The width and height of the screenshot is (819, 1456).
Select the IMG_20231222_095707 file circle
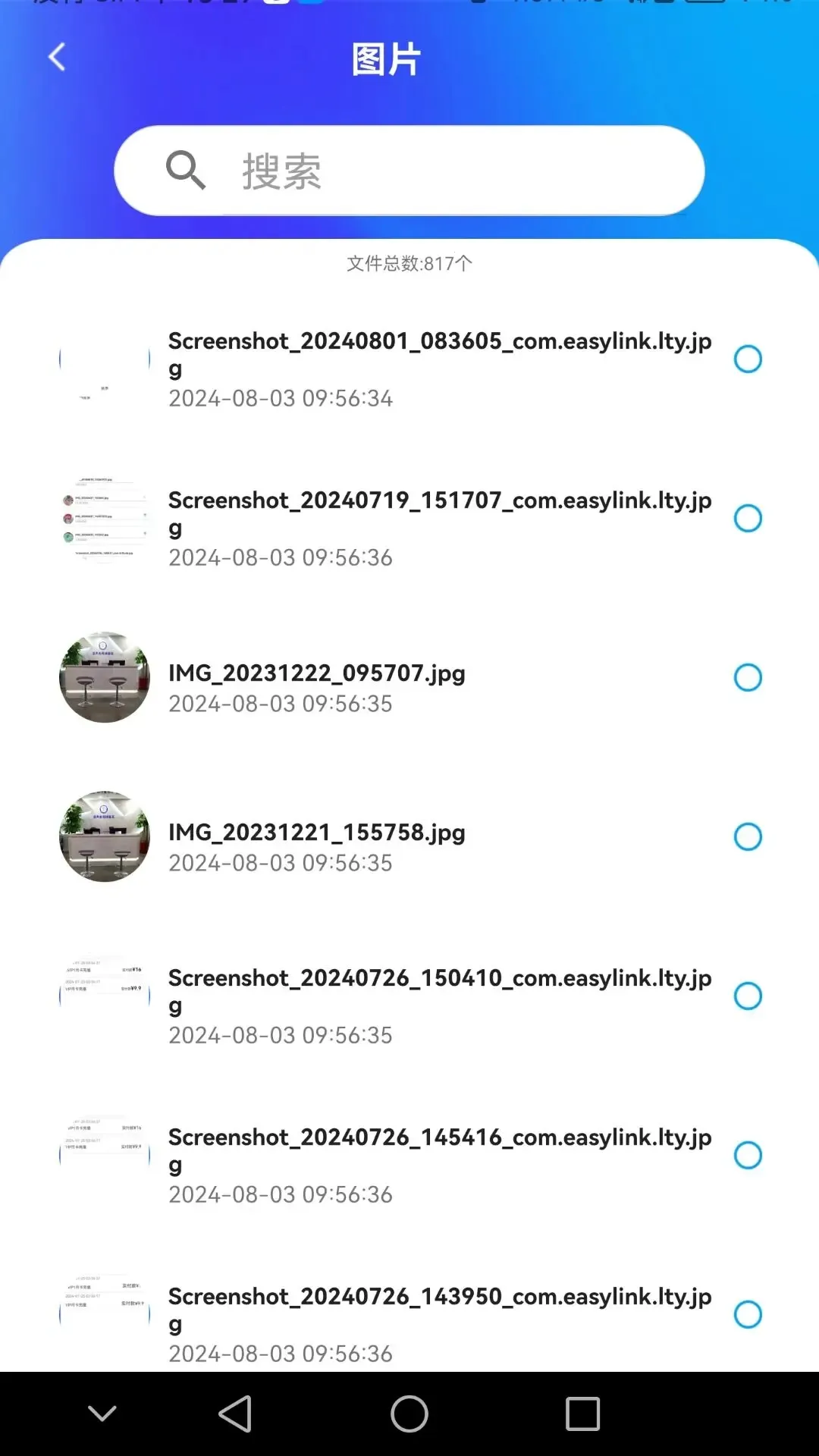tap(748, 678)
